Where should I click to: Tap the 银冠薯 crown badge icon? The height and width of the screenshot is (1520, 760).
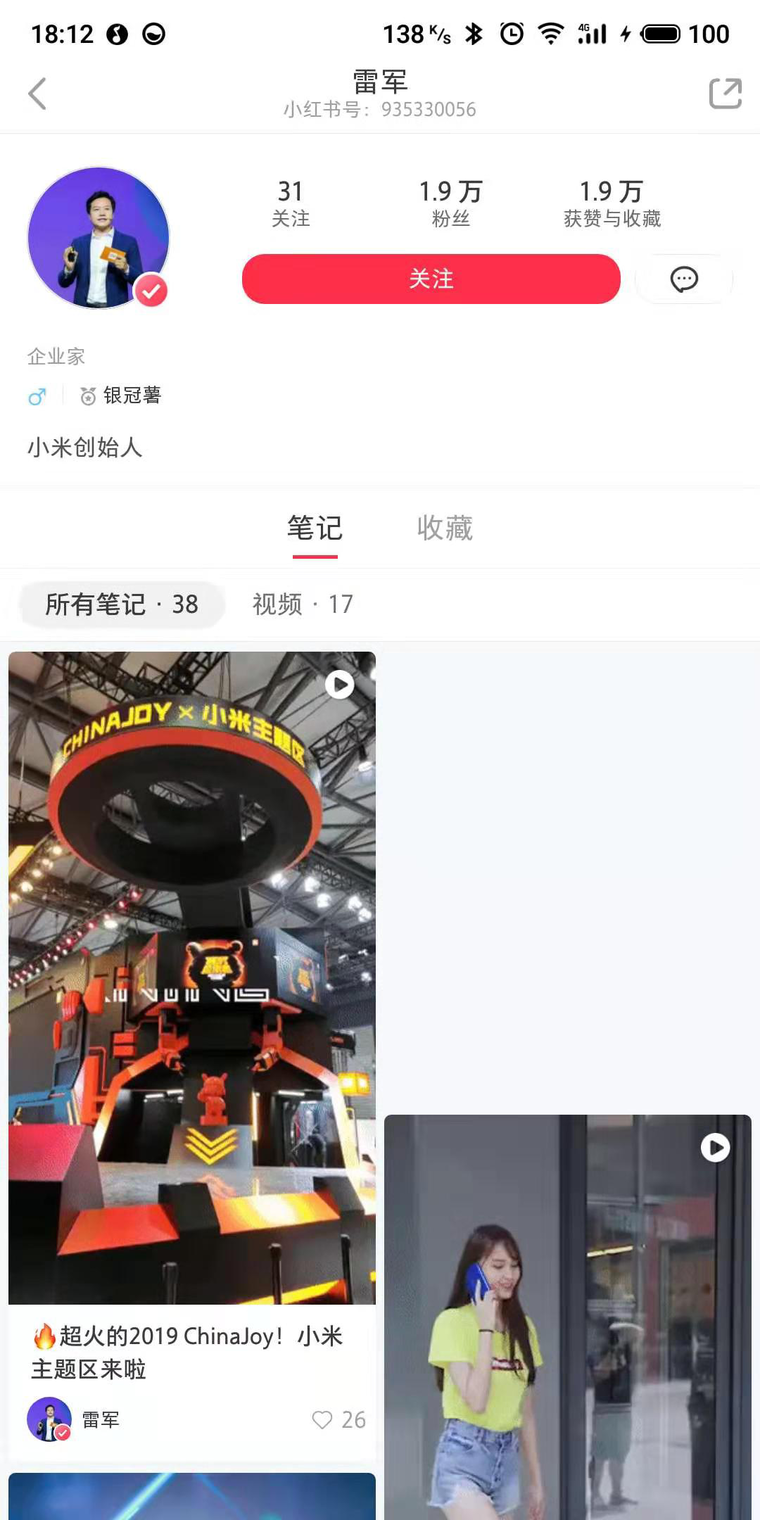point(88,396)
